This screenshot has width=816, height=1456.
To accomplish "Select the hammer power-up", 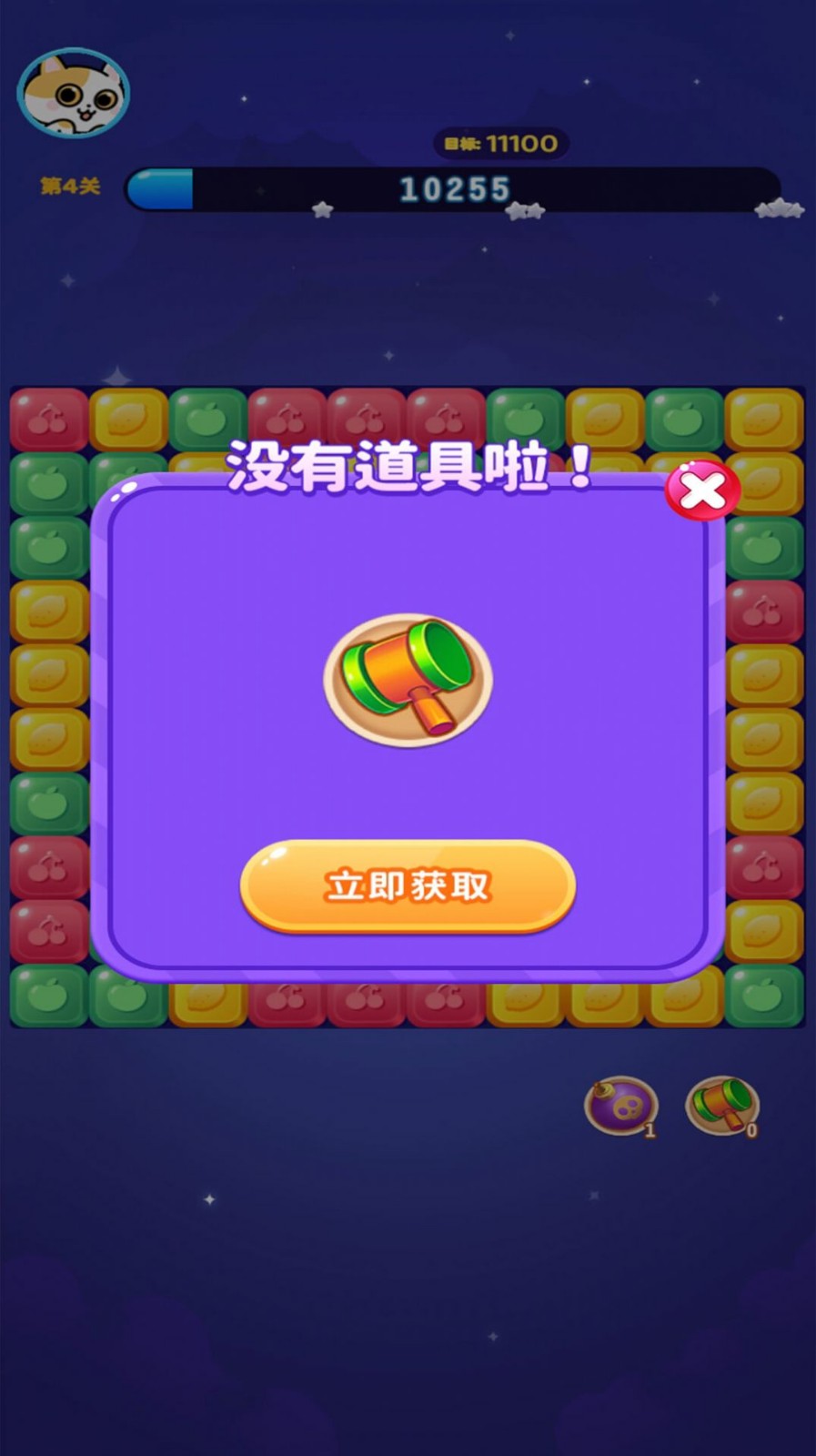I will click(x=722, y=1106).
